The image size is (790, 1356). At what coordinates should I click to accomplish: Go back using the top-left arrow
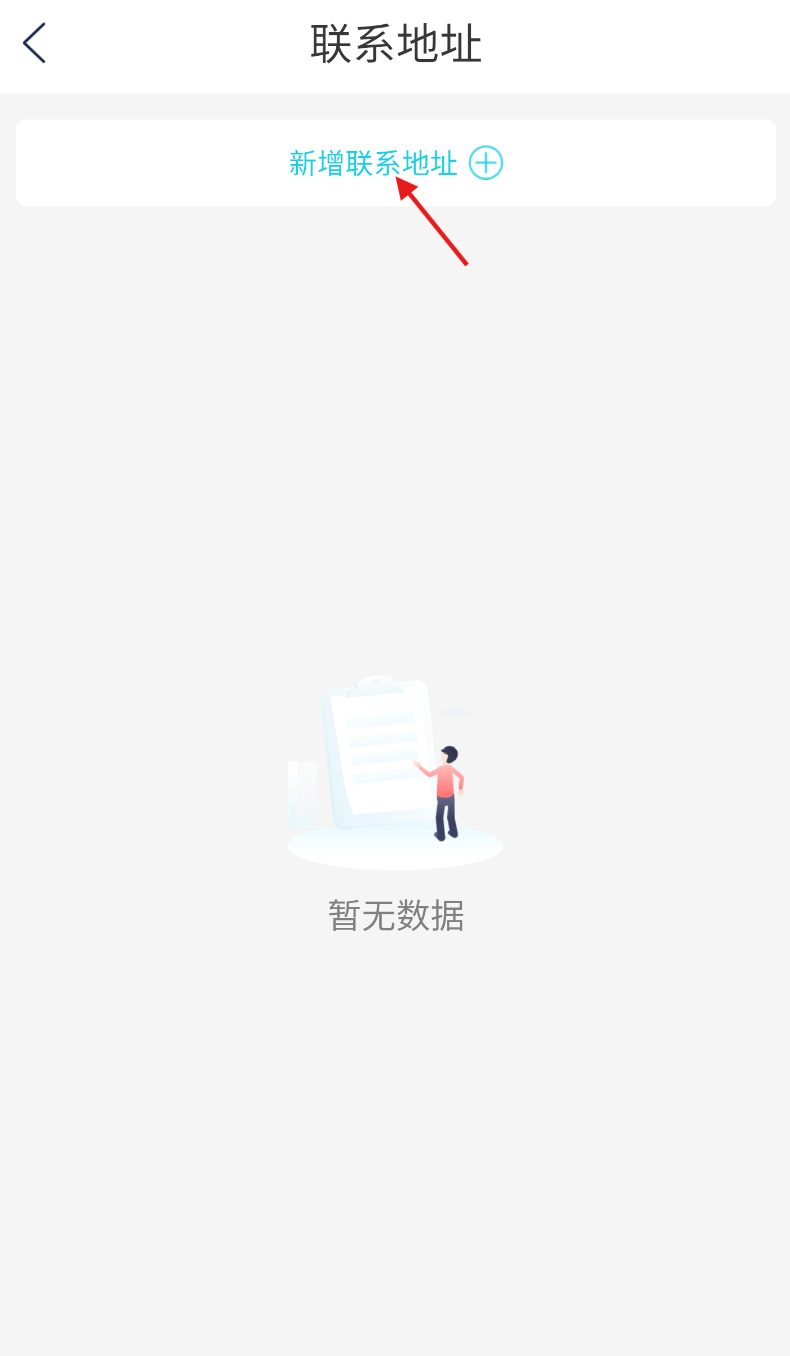34,44
